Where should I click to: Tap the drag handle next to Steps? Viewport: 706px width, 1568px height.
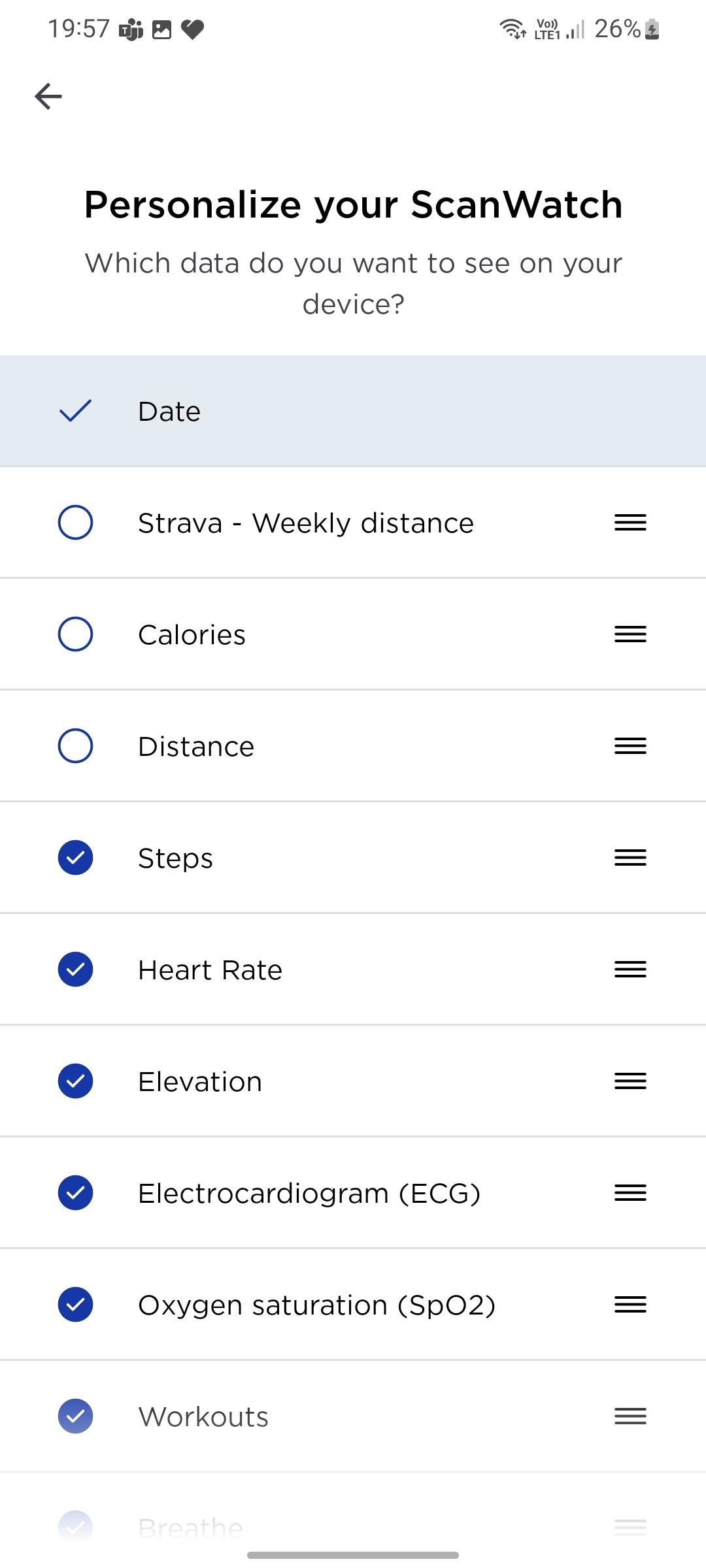pyautogui.click(x=630, y=858)
